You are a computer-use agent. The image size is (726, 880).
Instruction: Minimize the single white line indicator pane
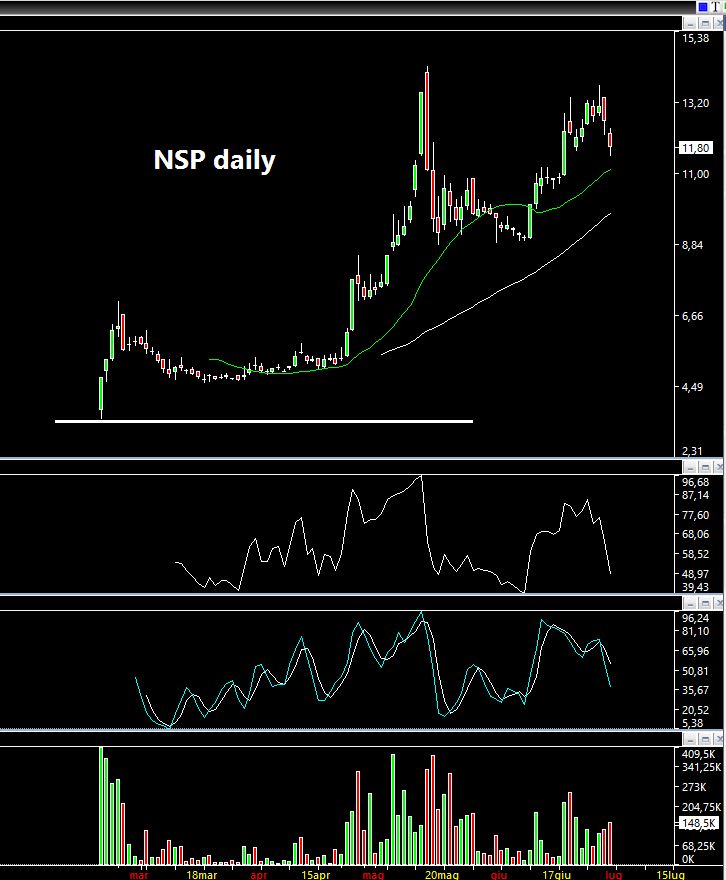point(690,467)
